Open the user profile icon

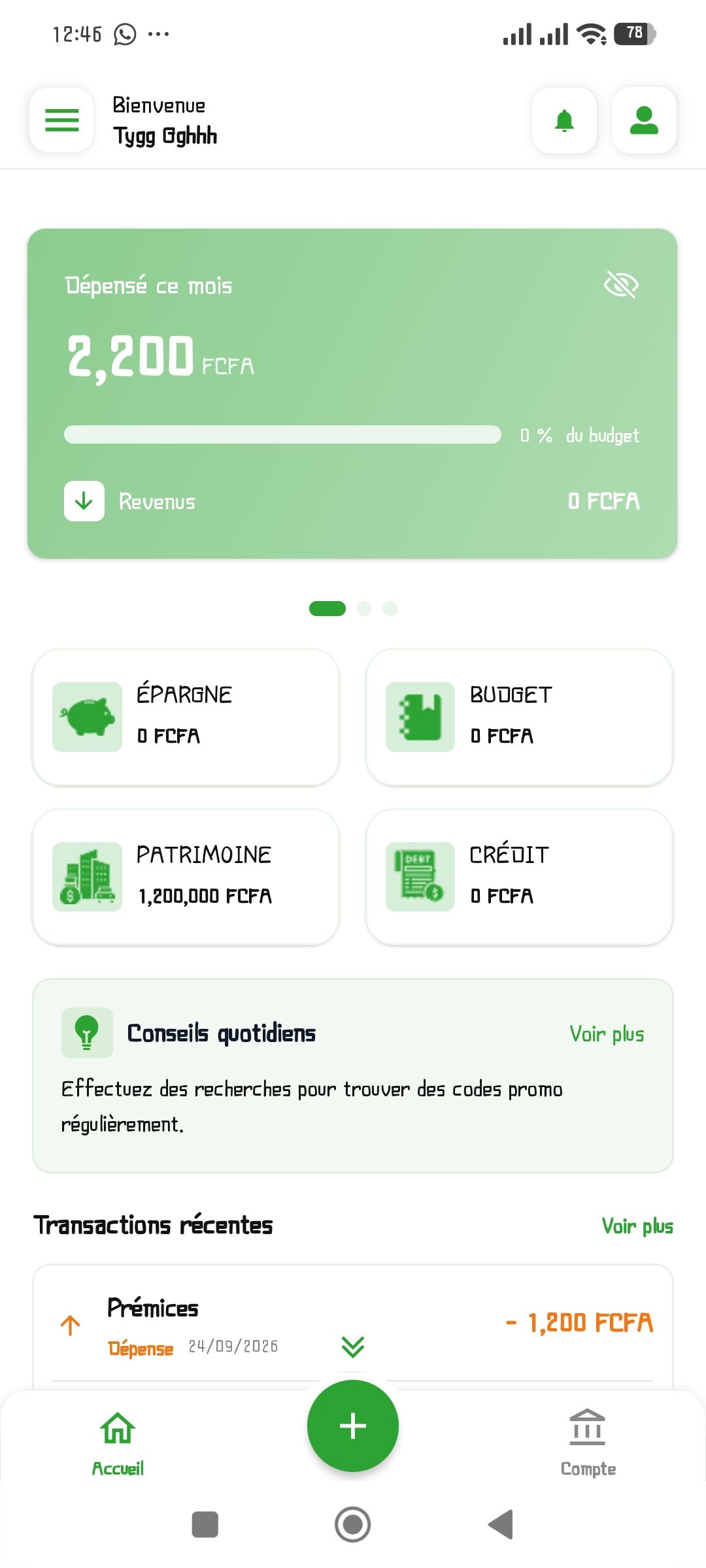[644, 120]
